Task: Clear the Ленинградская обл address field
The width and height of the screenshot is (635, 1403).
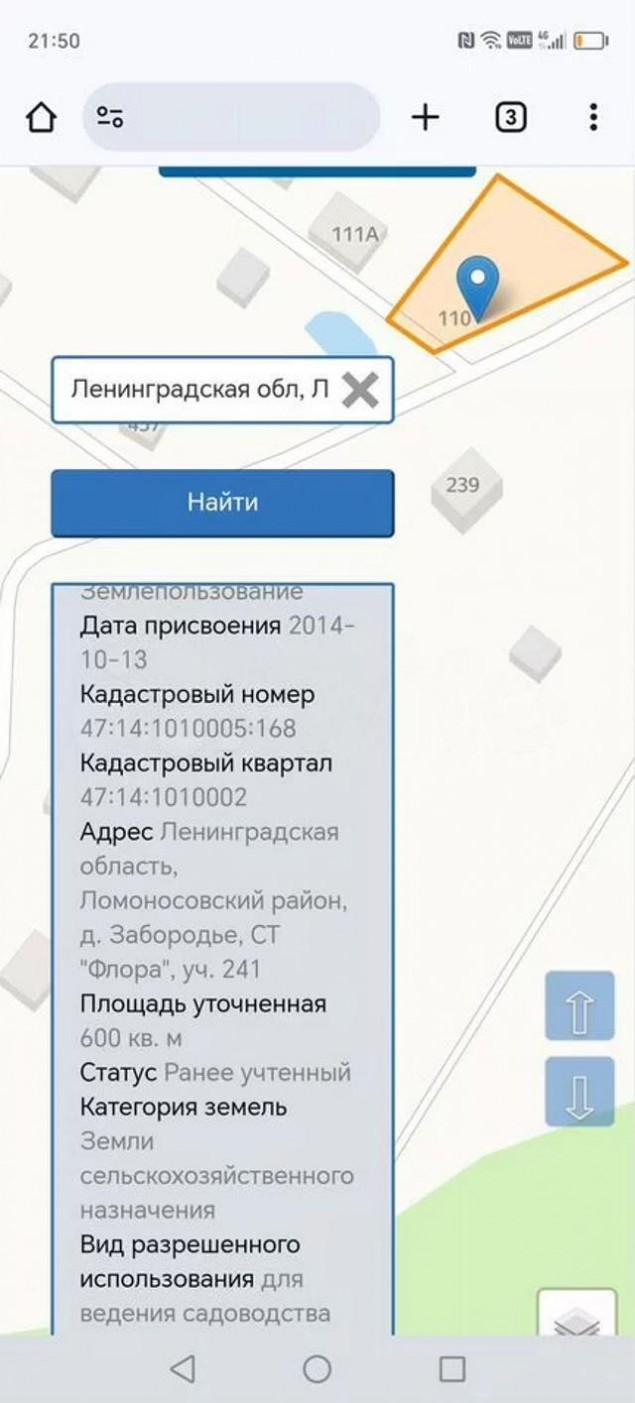Action: click(359, 390)
